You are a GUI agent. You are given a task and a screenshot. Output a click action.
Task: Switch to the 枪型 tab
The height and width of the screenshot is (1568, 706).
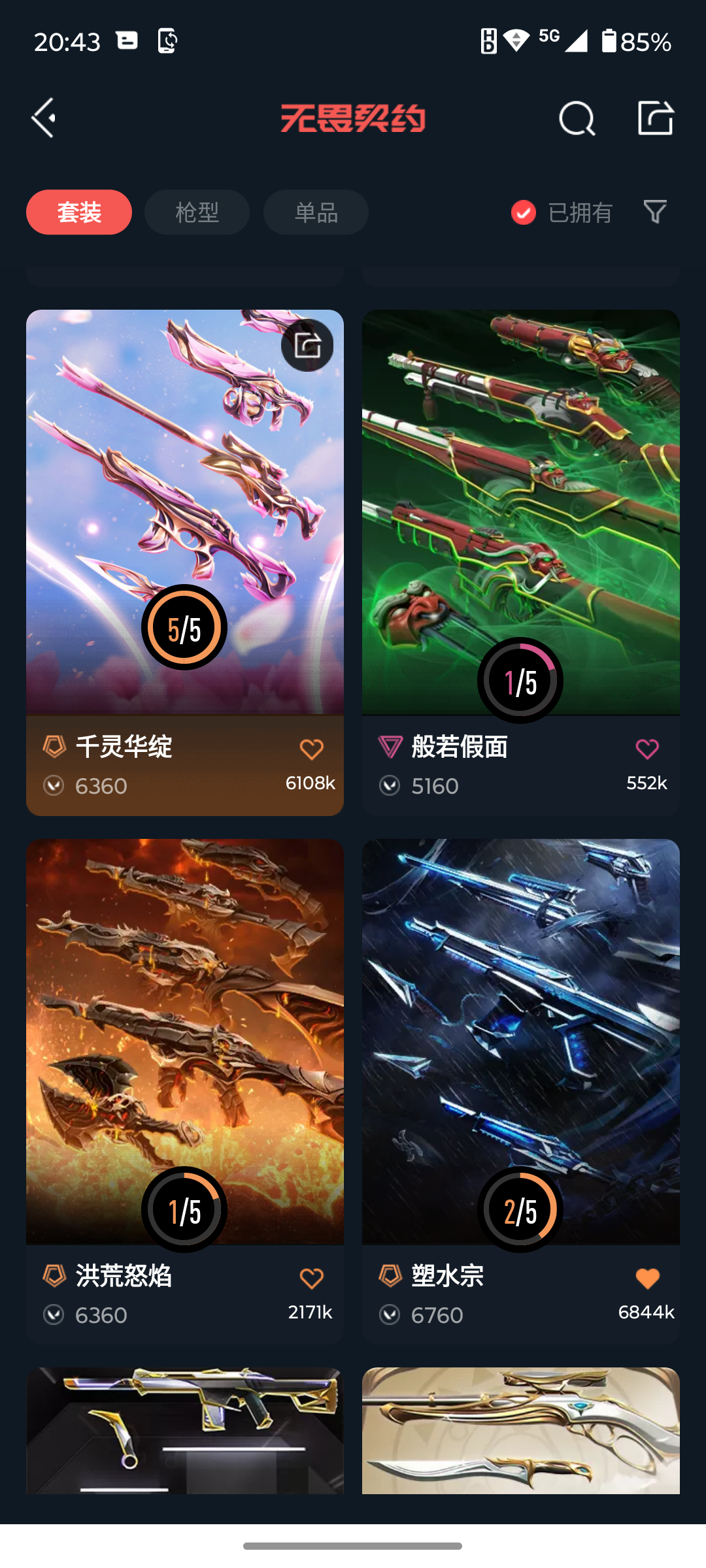197,212
